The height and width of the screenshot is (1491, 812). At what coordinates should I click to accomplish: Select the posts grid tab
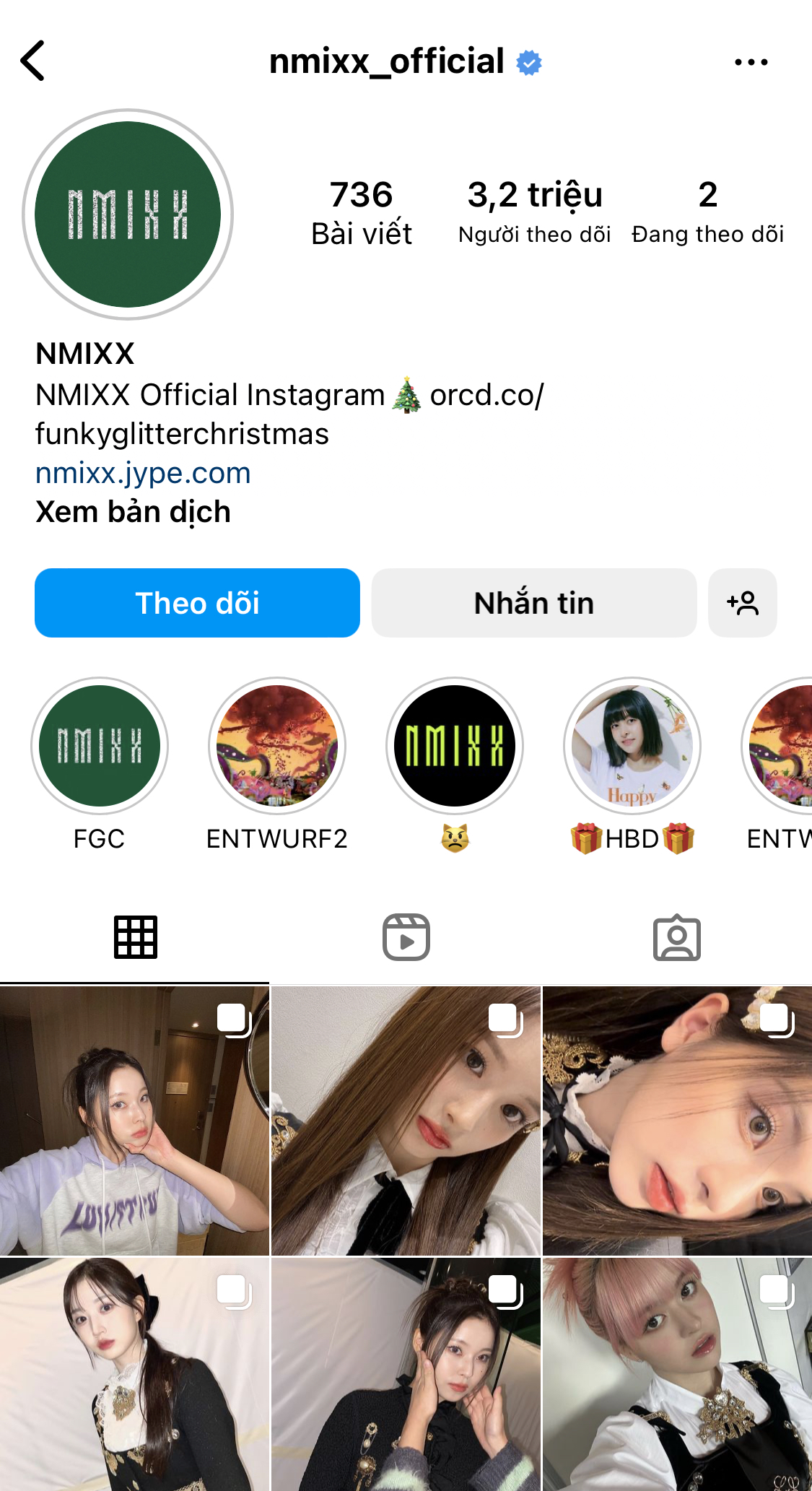pos(136,937)
